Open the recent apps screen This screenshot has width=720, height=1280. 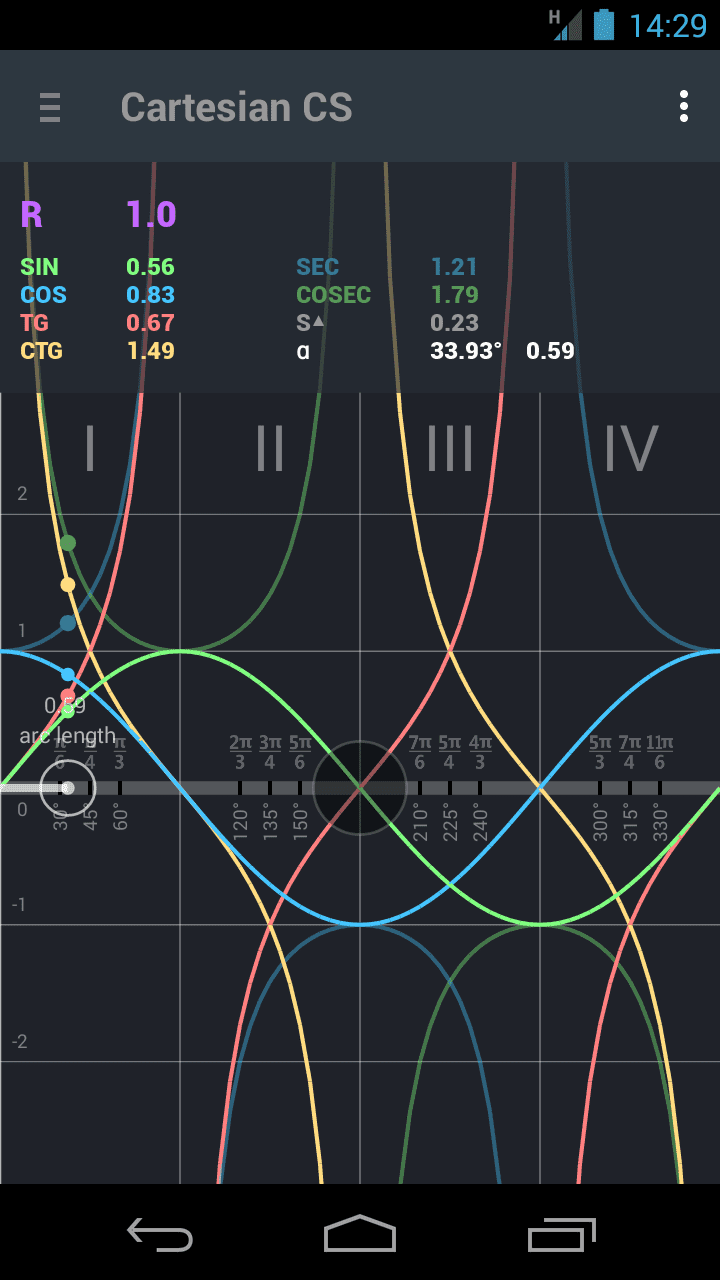click(x=561, y=1234)
